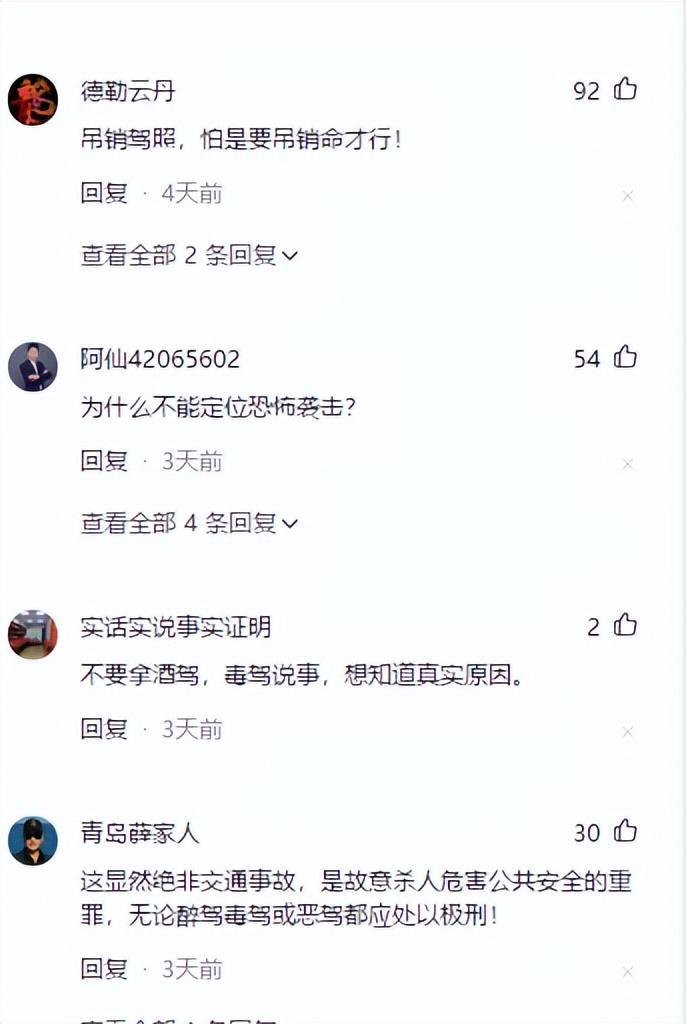Open 阿仙42065602's profile avatar
Viewport: 686px width, 1024px height.
(33, 367)
